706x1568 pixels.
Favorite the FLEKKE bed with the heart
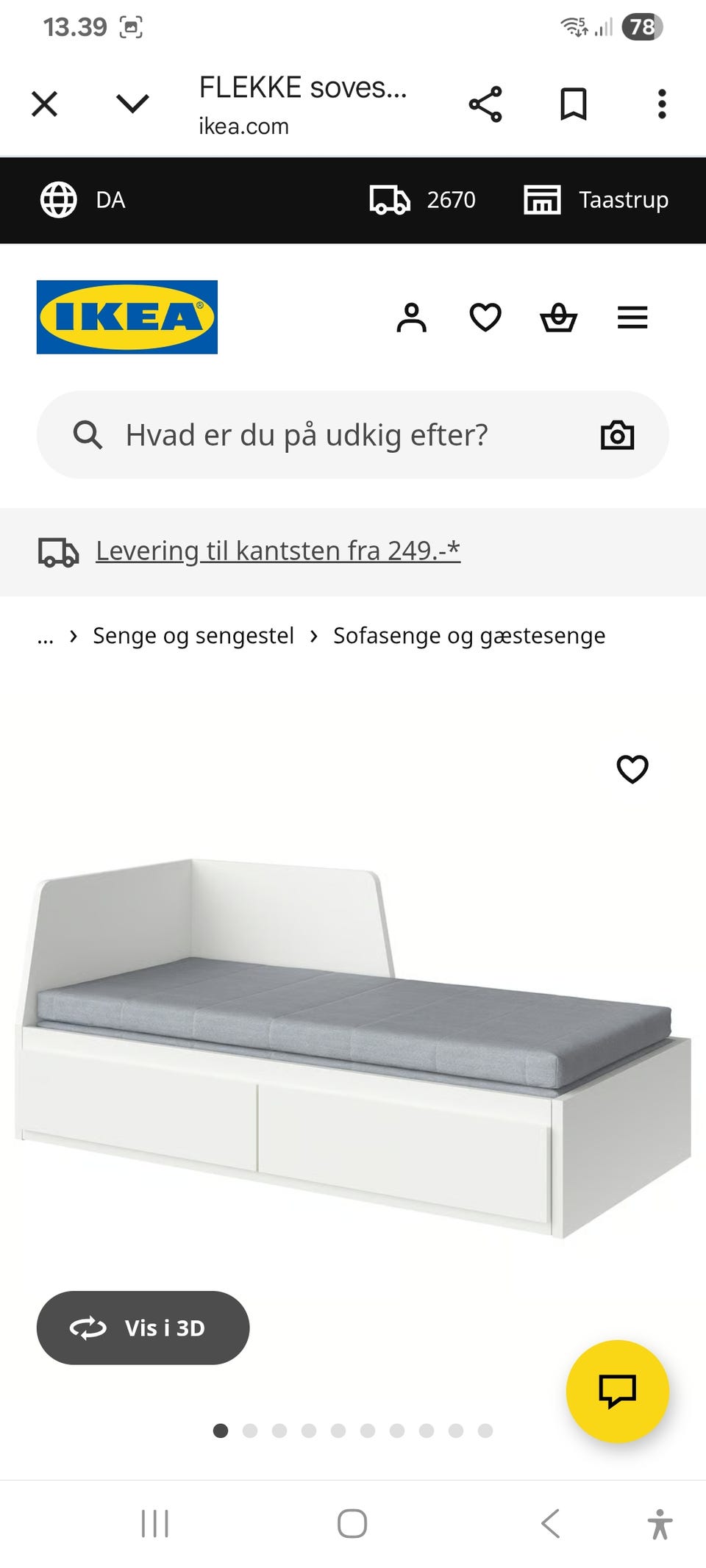[632, 770]
